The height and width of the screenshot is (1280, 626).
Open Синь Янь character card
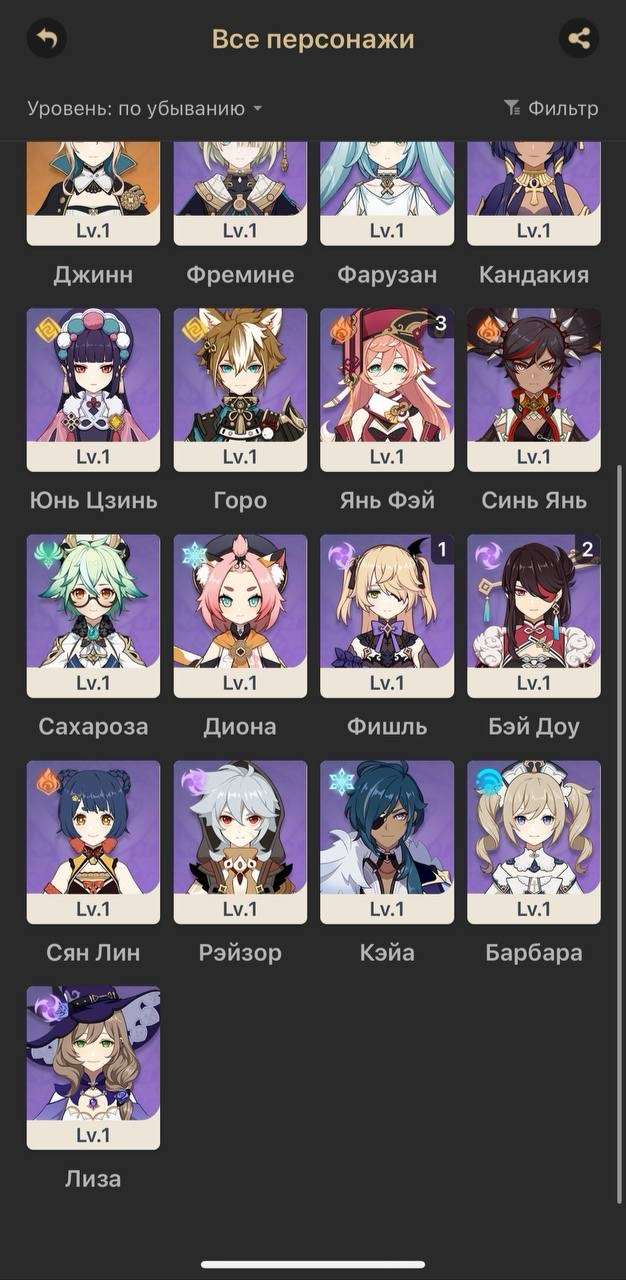(533, 389)
